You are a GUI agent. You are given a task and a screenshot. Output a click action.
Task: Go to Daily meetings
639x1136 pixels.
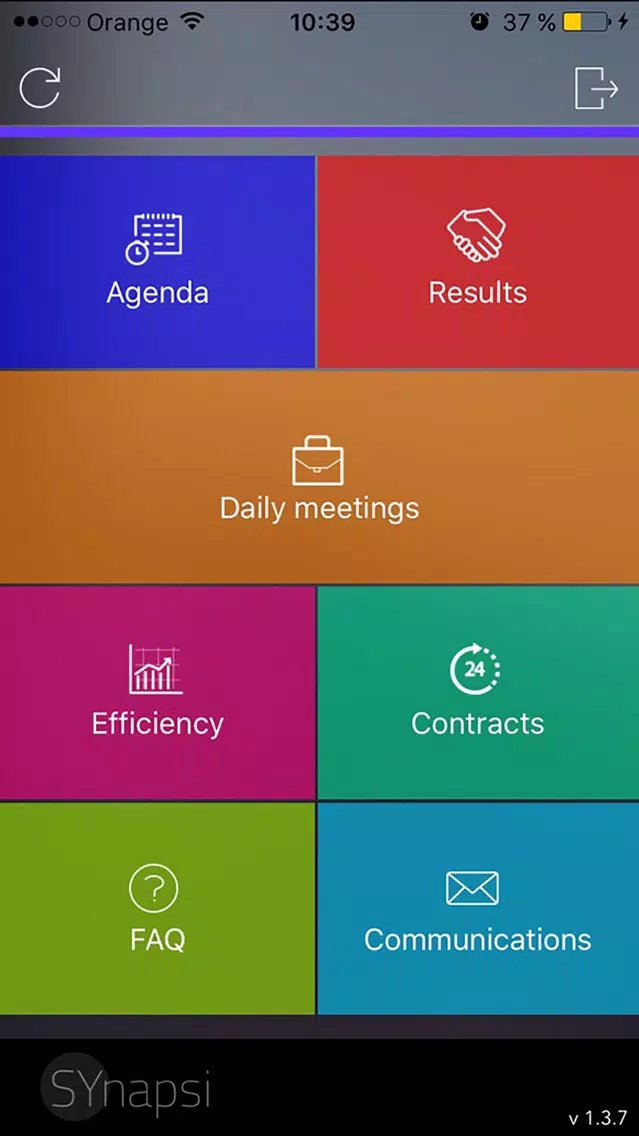320,477
